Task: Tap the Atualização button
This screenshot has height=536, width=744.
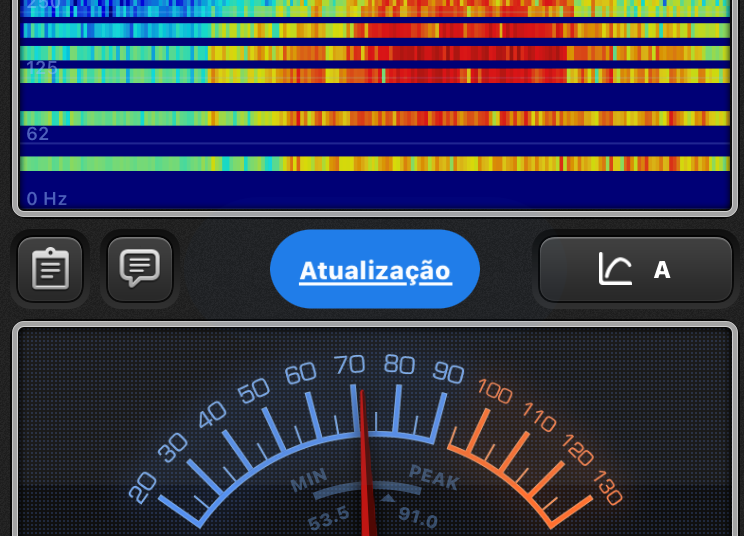Action: (x=375, y=270)
